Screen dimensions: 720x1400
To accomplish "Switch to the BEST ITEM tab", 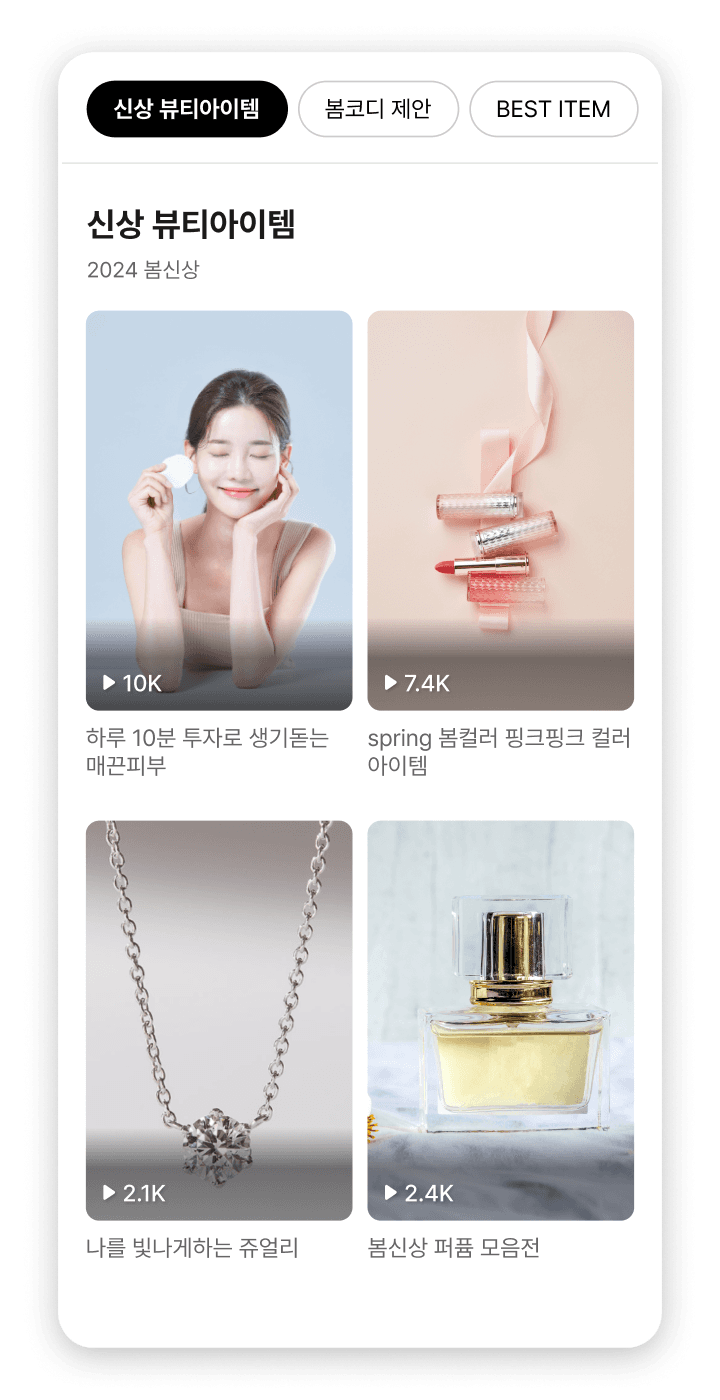I will 553,109.
